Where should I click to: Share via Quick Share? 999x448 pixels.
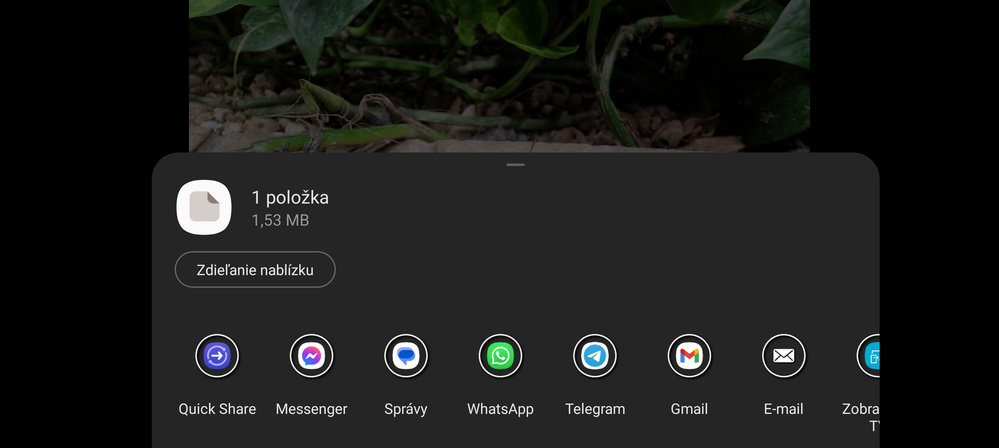pos(217,356)
